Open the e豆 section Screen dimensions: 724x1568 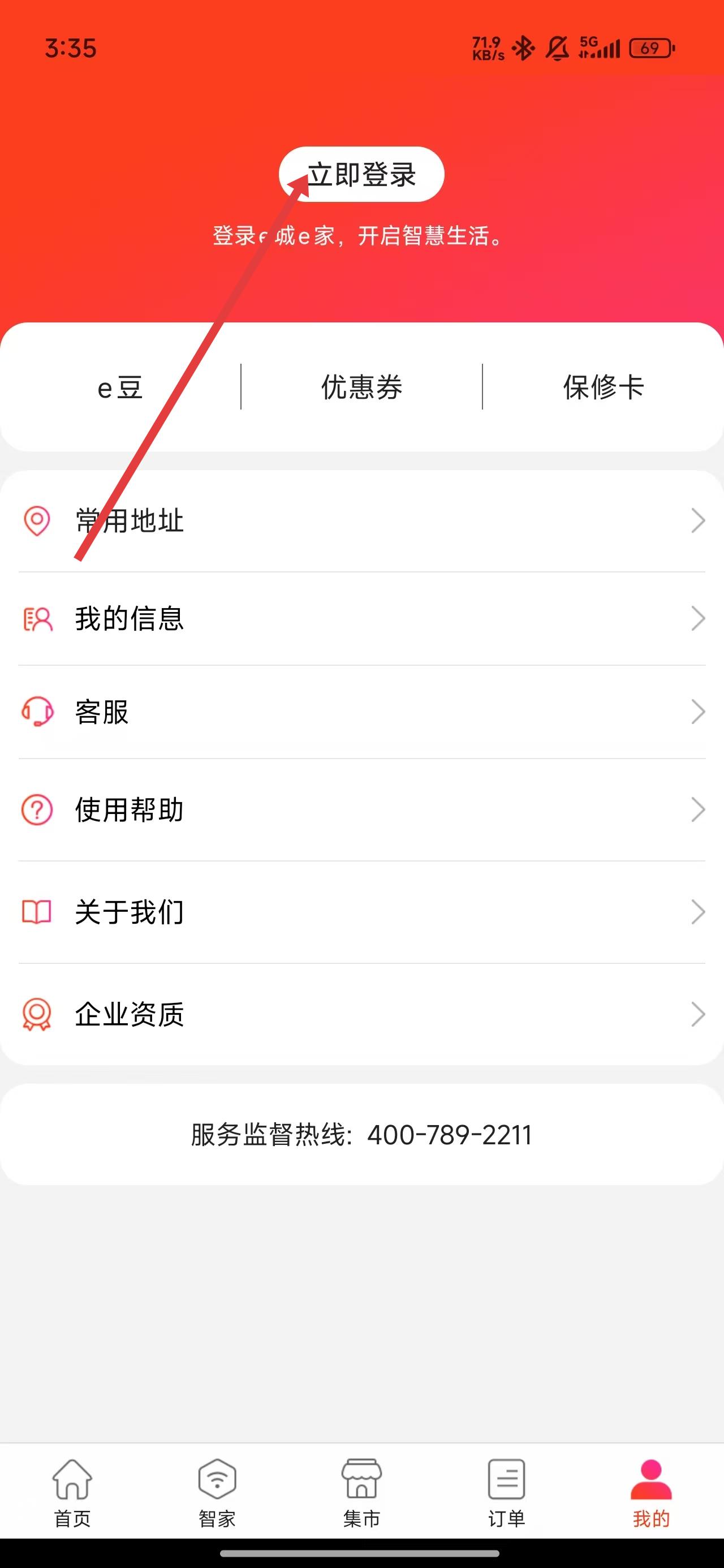point(120,387)
